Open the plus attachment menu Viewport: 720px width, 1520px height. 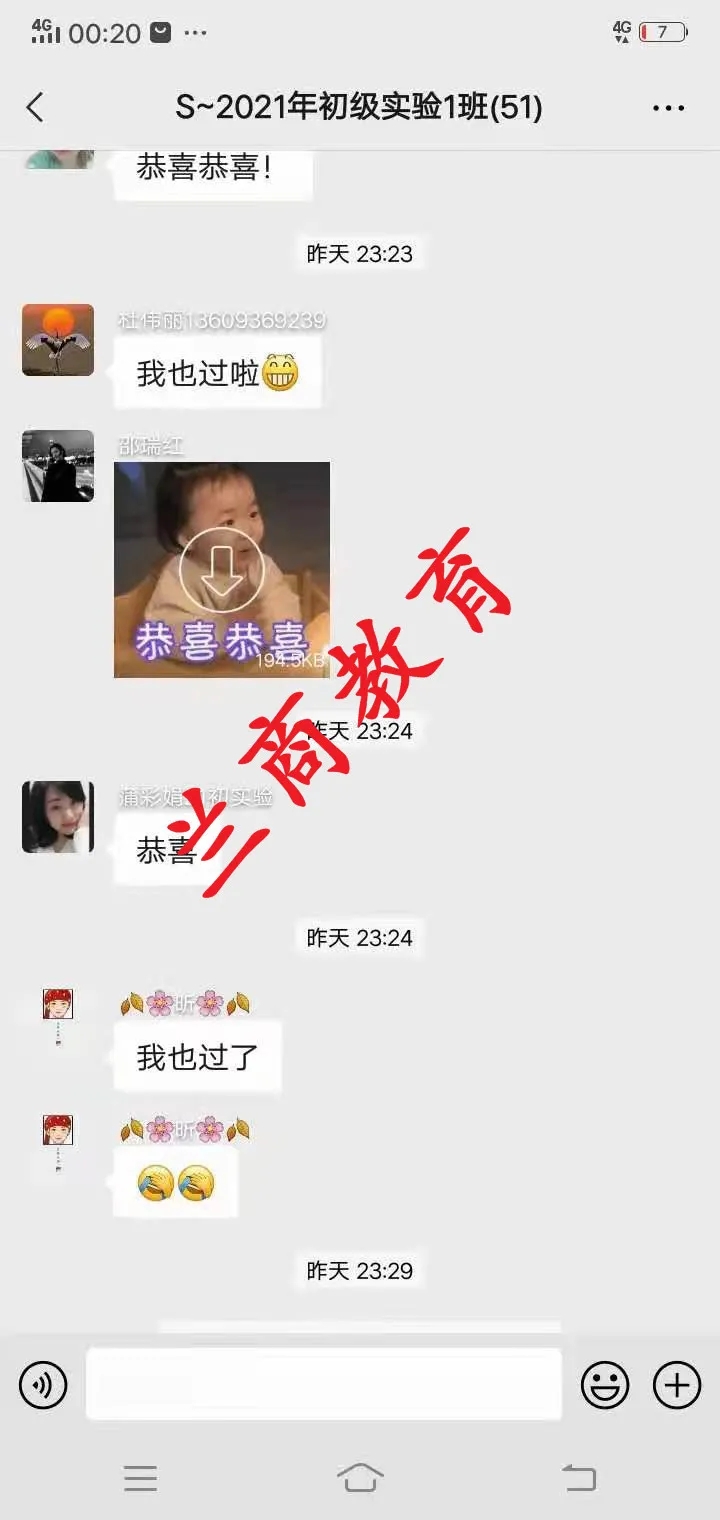677,1385
